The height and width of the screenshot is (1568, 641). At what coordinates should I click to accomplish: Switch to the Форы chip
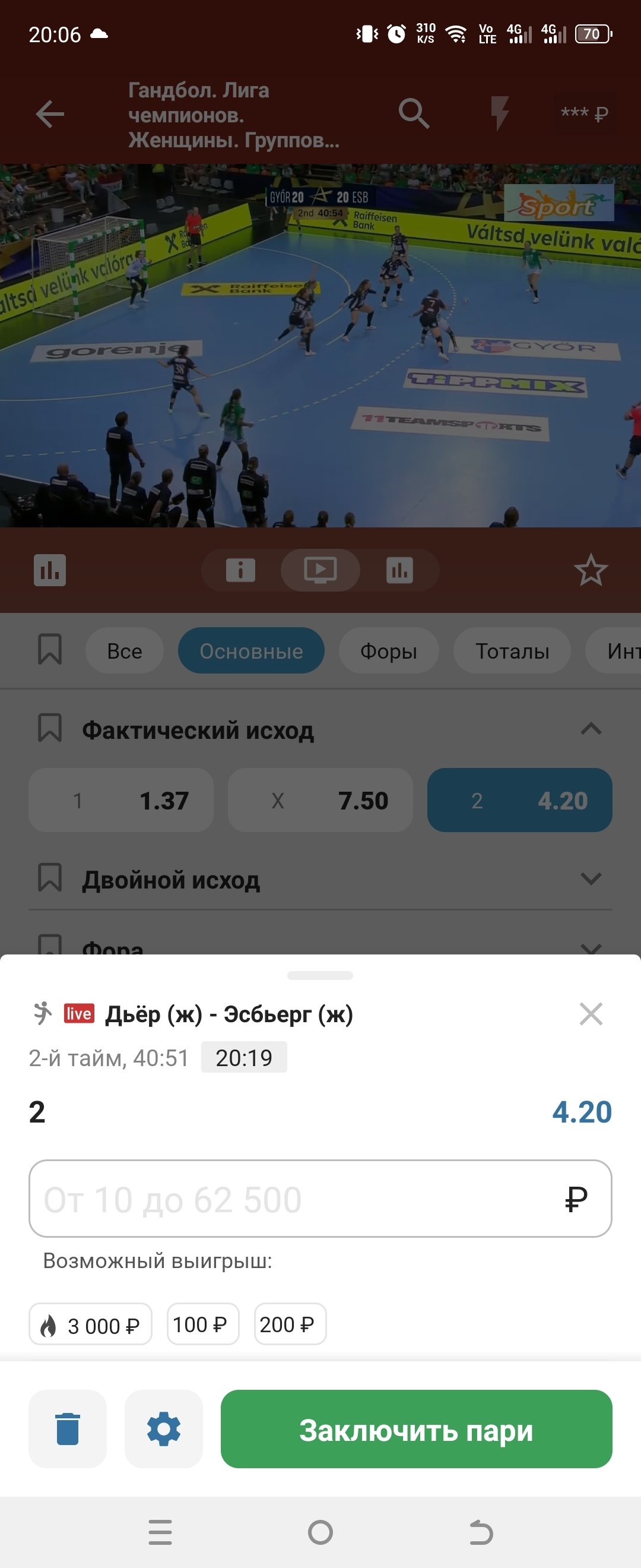click(x=388, y=651)
